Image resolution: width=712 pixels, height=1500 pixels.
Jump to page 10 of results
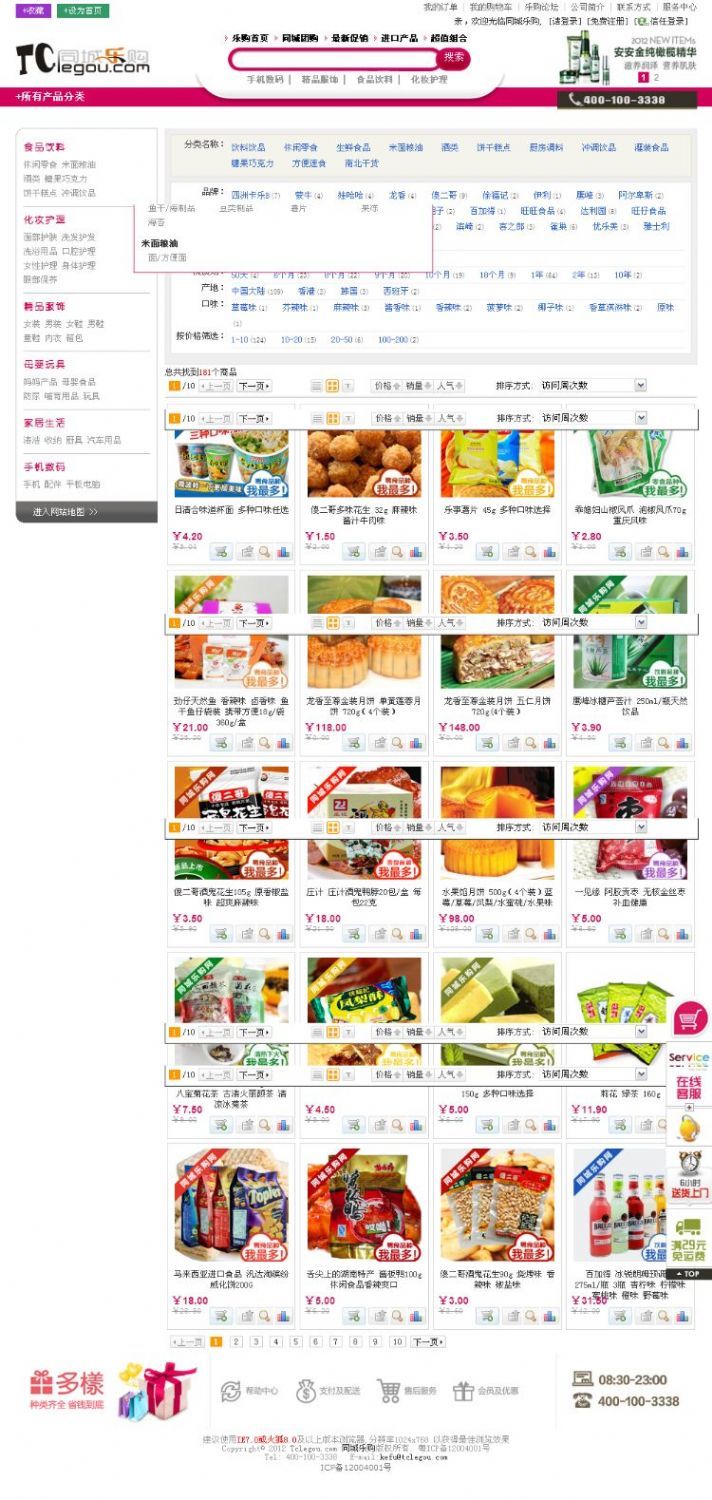click(397, 1342)
